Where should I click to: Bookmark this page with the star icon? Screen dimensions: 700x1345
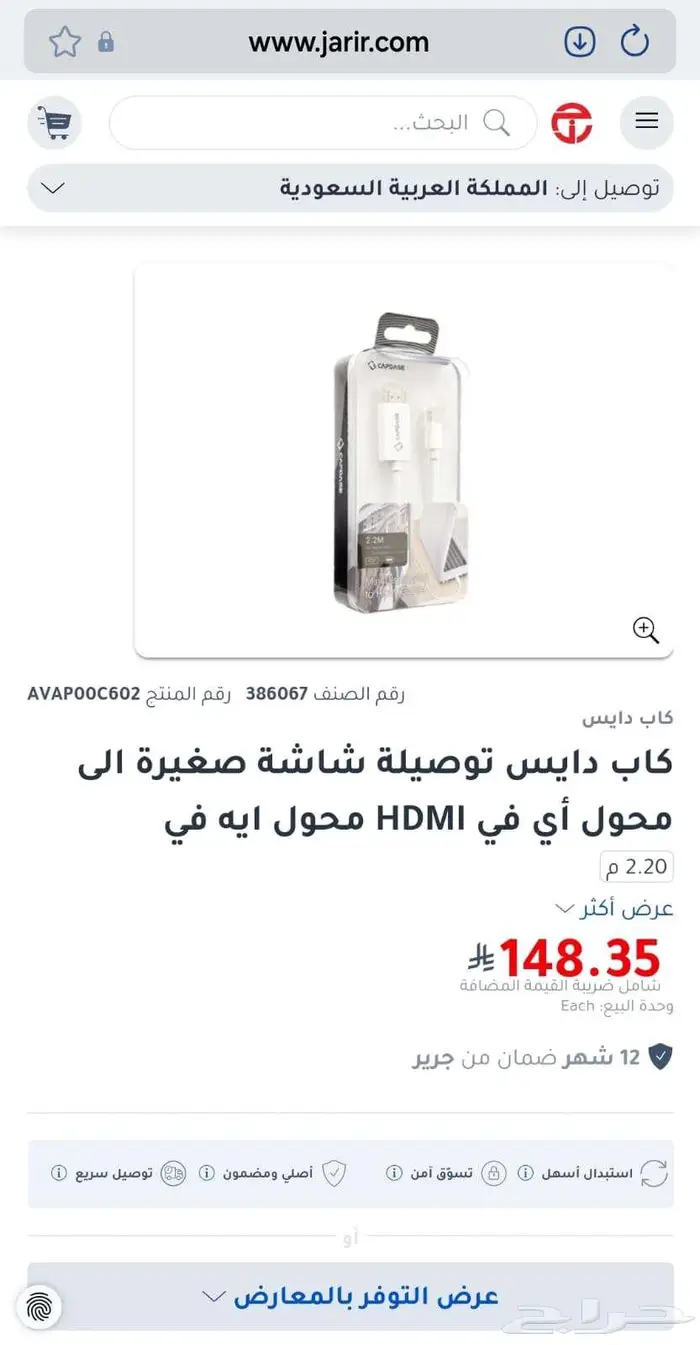click(64, 42)
